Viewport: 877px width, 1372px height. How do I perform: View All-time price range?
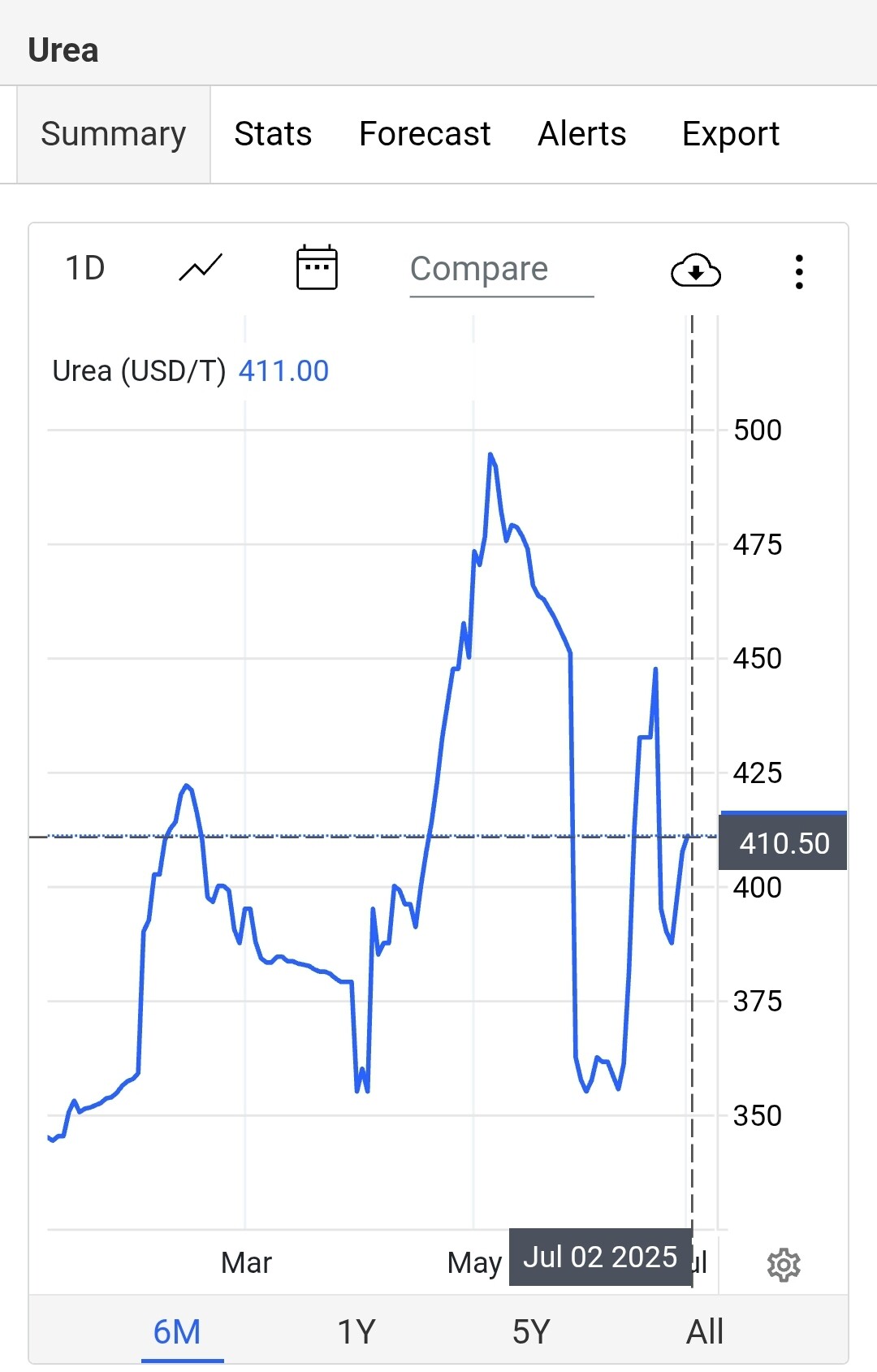pyautogui.click(x=705, y=1332)
